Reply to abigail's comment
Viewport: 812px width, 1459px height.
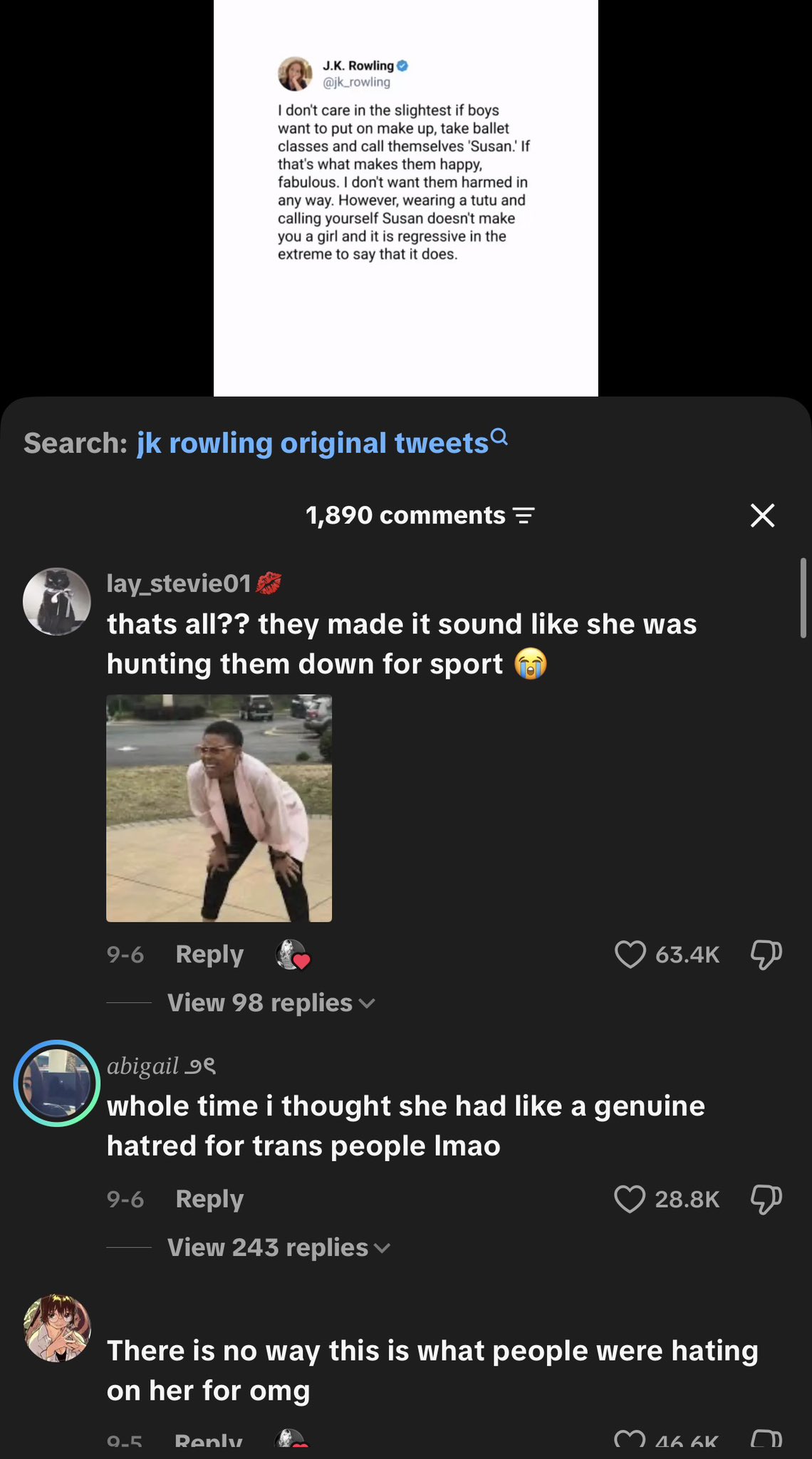pos(209,1199)
